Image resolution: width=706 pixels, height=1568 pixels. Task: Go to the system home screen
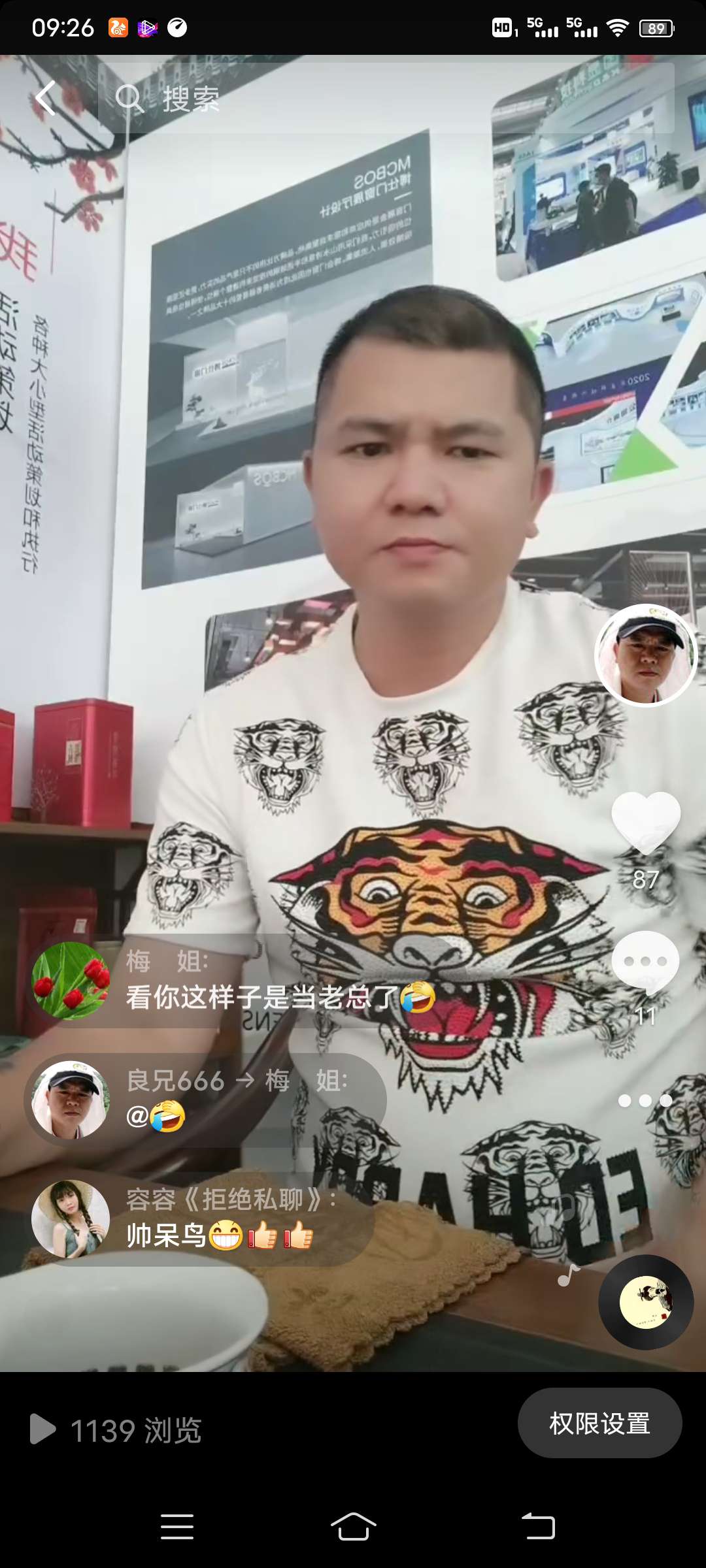pos(353,1527)
